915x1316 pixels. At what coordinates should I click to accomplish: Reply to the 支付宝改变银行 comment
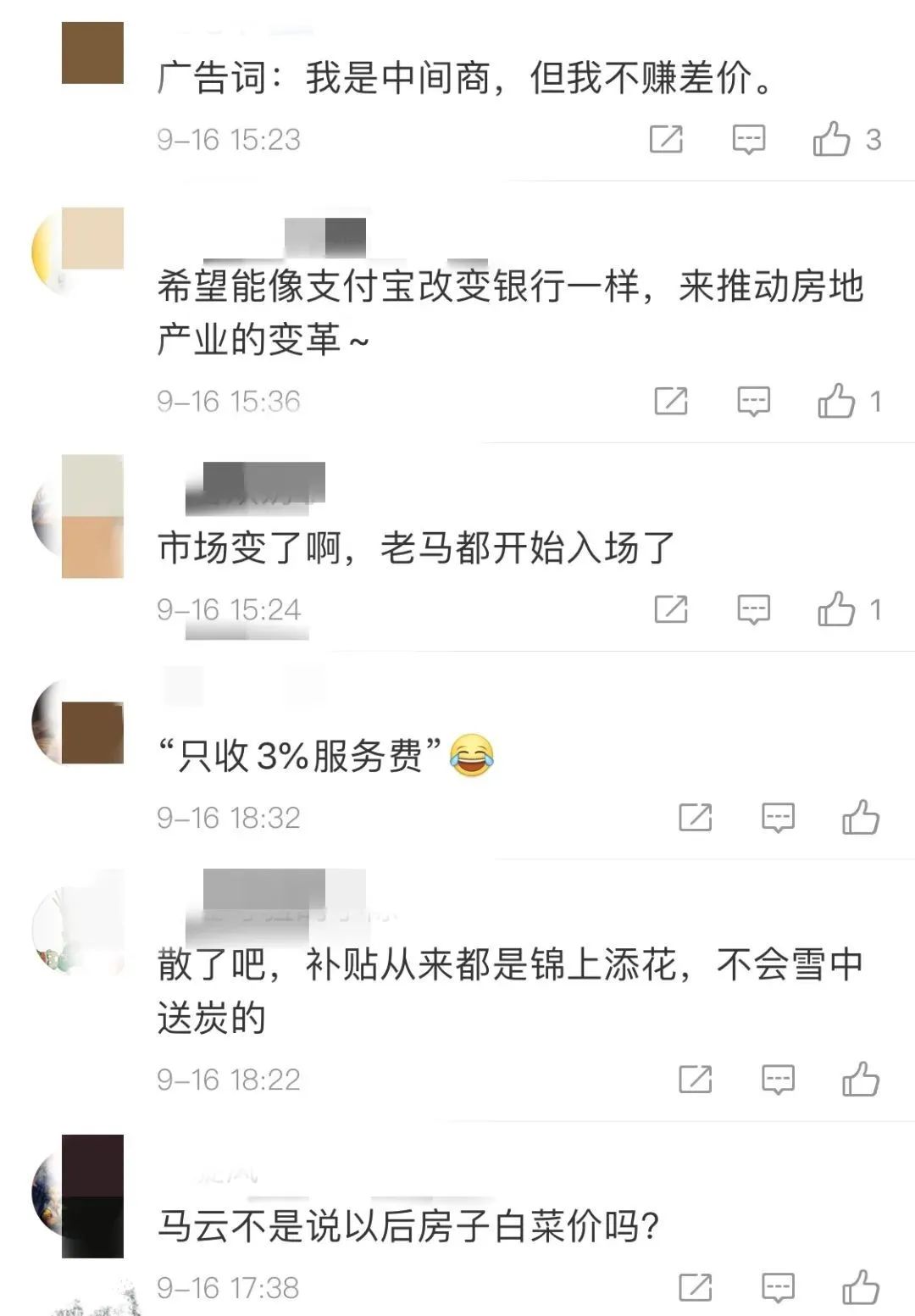(753, 401)
